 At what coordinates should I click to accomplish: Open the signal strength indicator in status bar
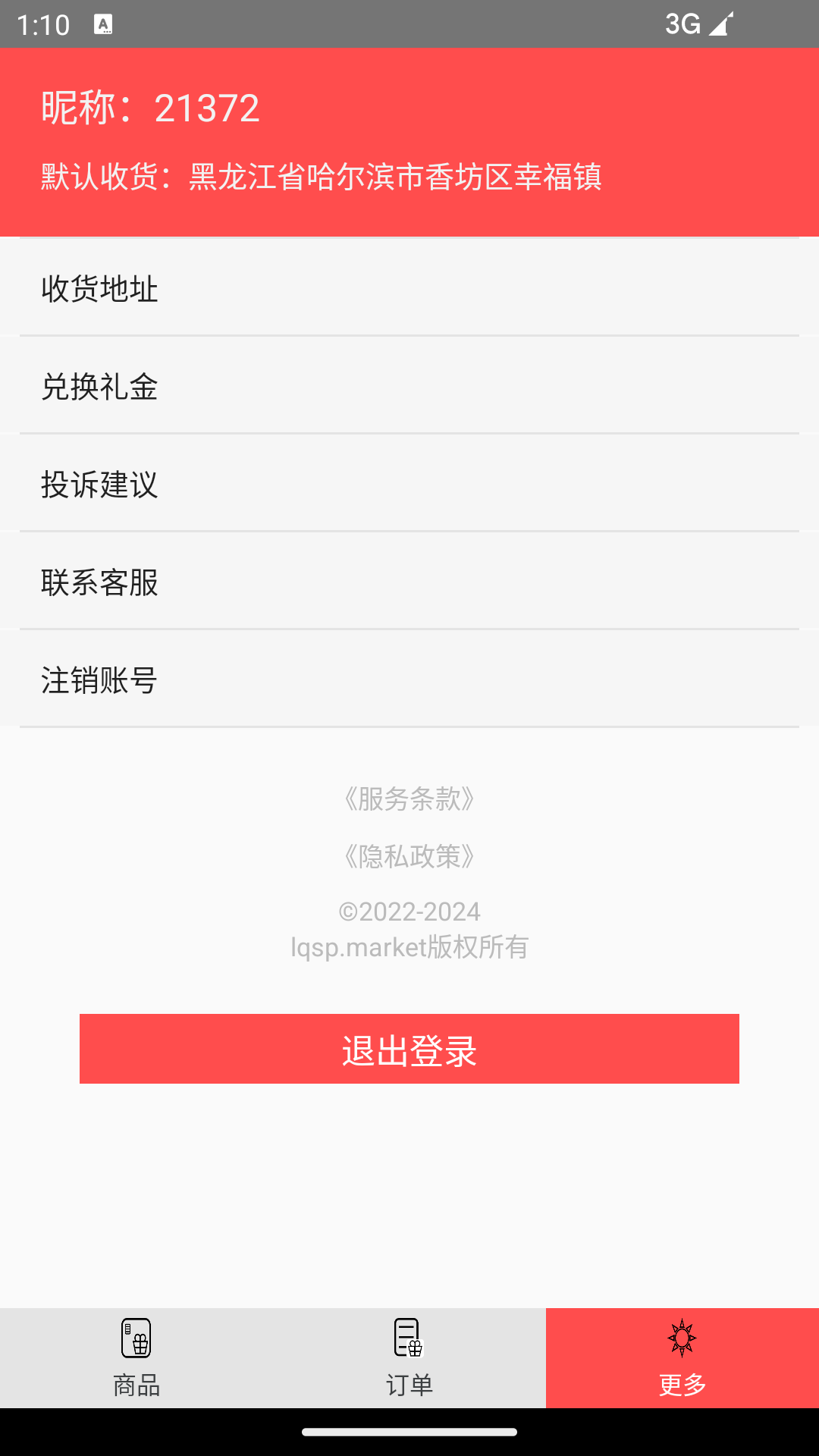click(x=718, y=24)
